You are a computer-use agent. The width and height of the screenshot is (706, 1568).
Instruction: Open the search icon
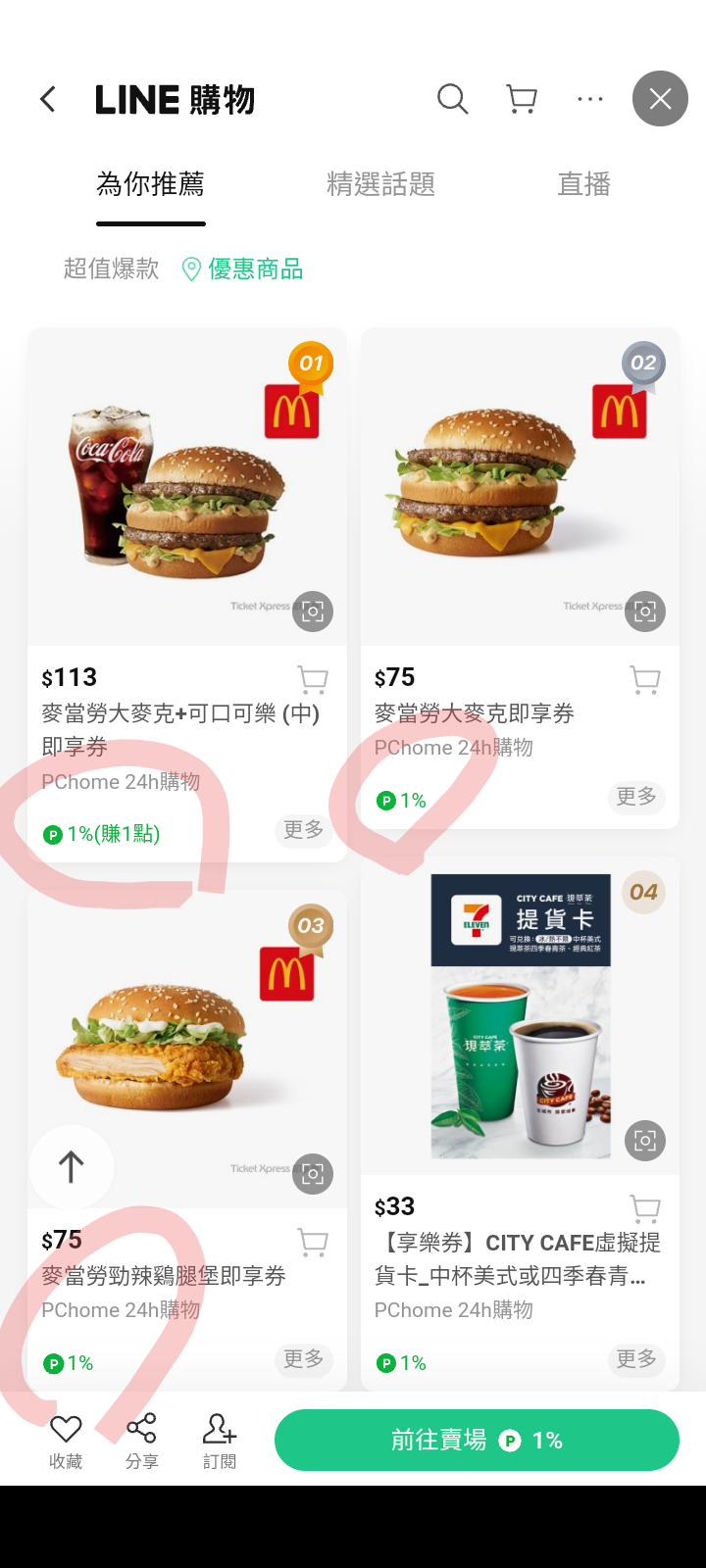tap(452, 99)
